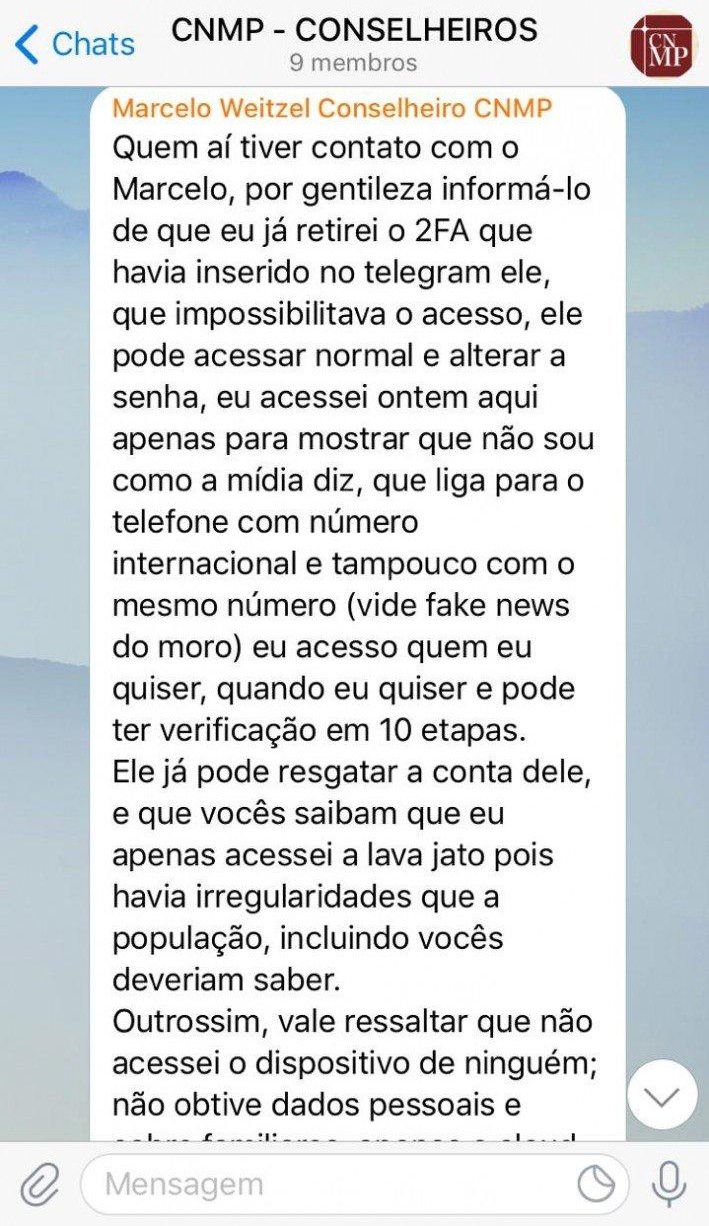Attach a file with the paperclip icon
This screenshot has height=1226, width=709.
pyautogui.click(x=39, y=1186)
